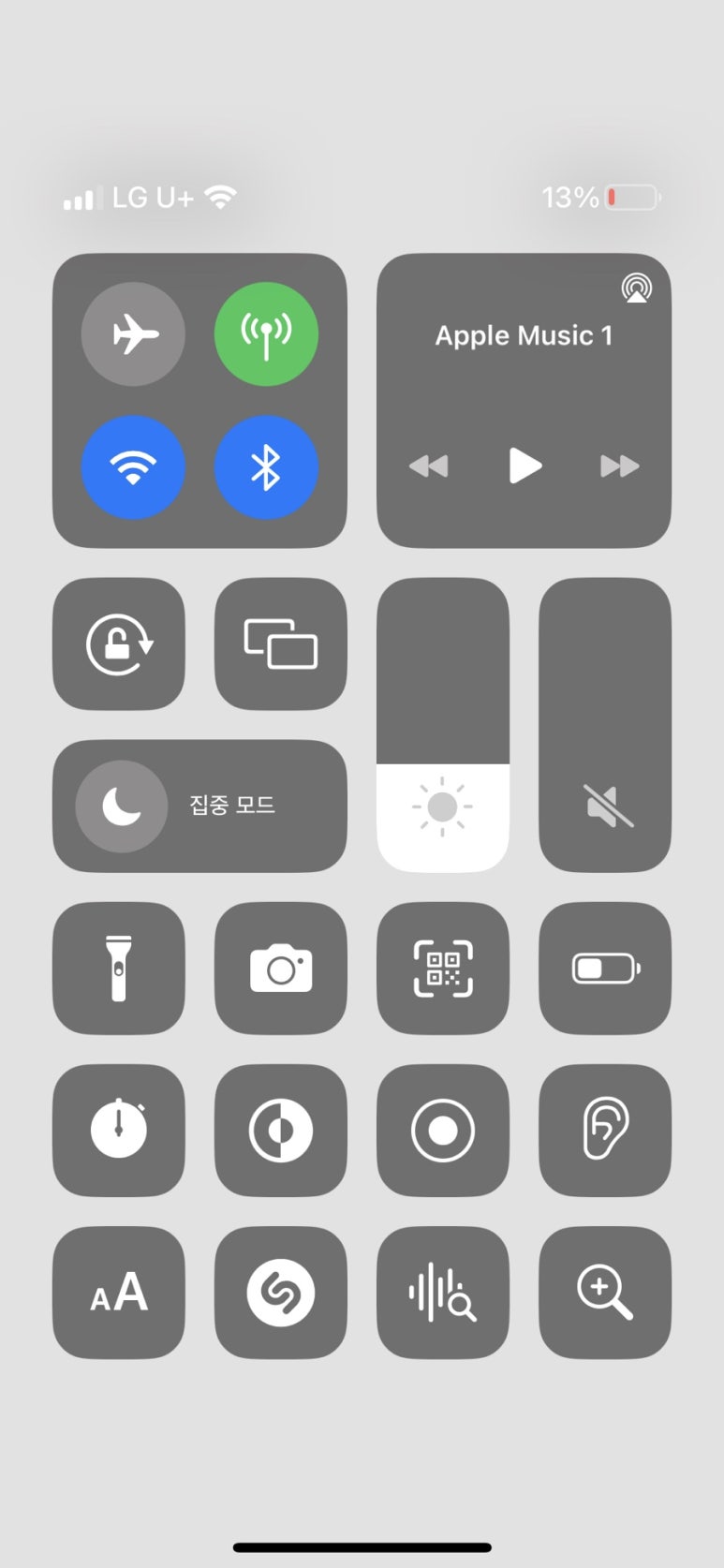Open the QR code scanner
This screenshot has height=1568, width=724.
pyautogui.click(x=443, y=969)
